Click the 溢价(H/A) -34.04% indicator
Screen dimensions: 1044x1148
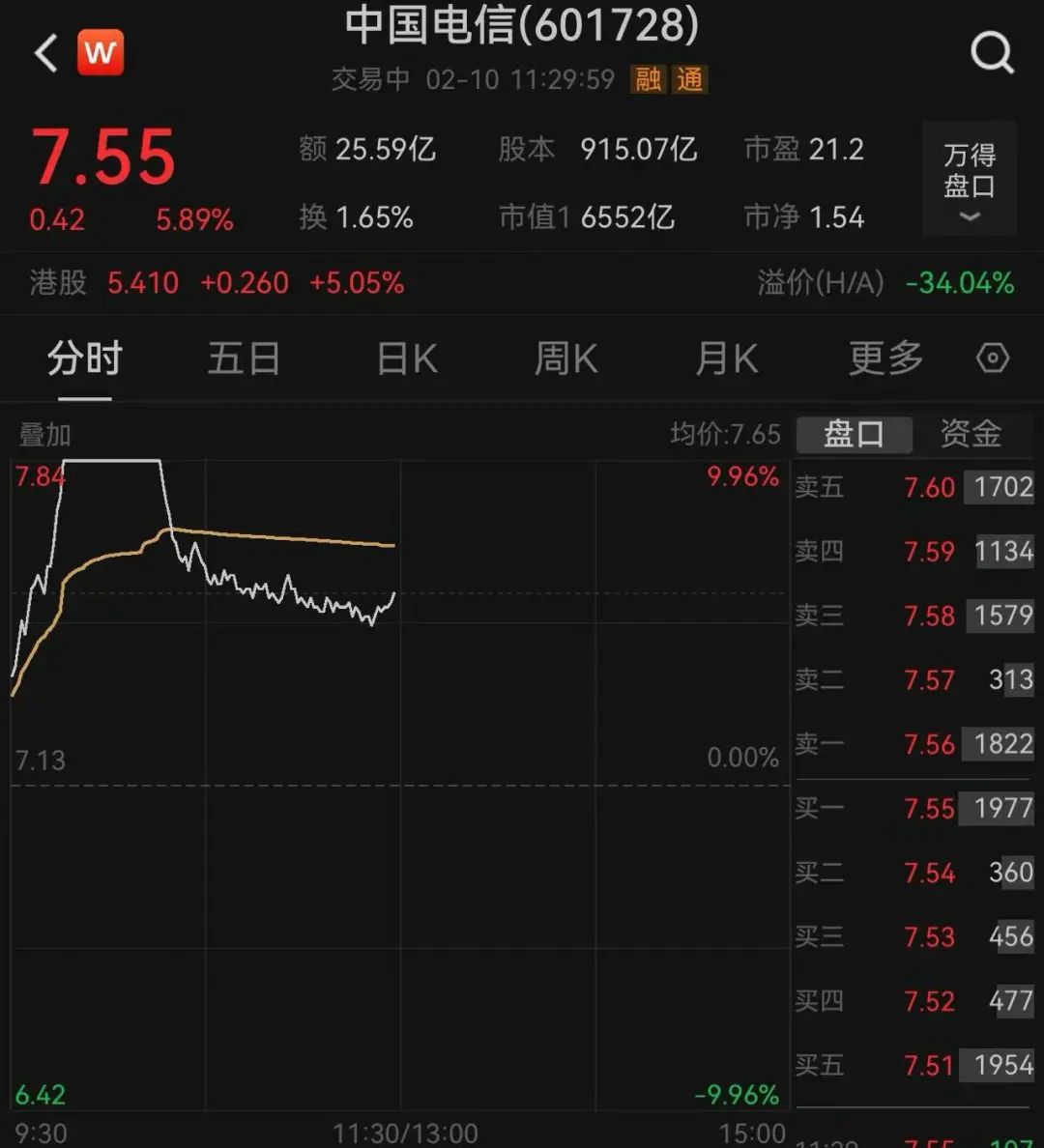click(x=884, y=283)
